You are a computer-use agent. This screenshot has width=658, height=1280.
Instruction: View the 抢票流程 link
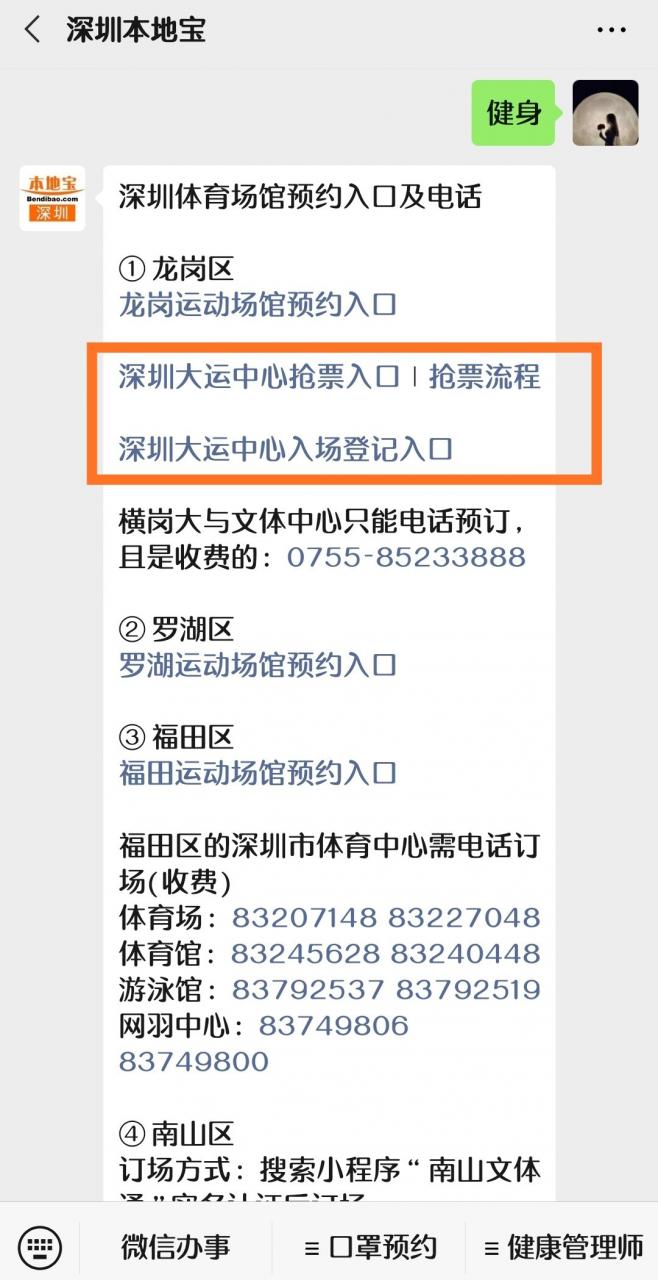tap(484, 377)
